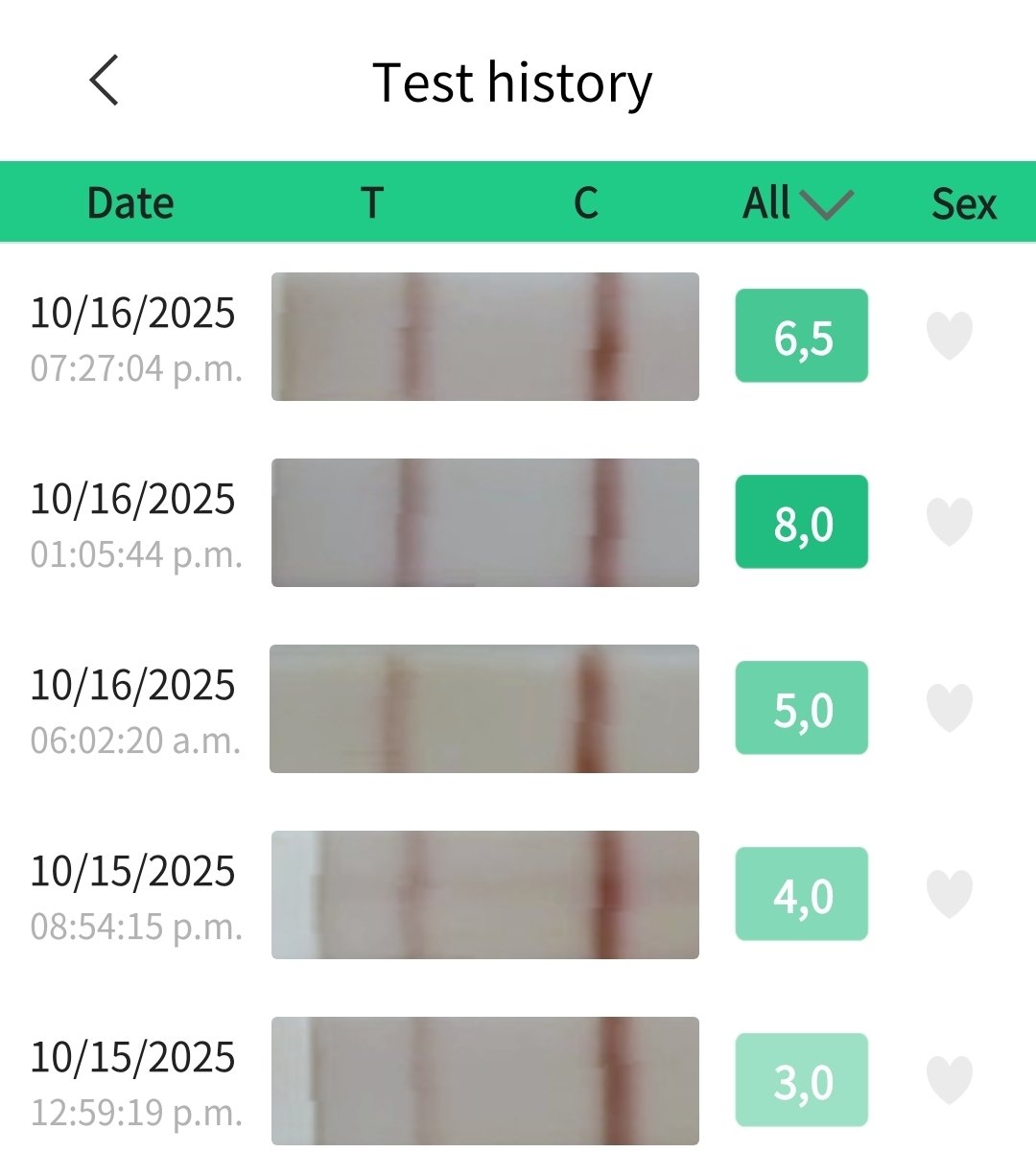Mark the heart for the 06:02:20 a.m. test
This screenshot has height=1176, width=1036.
point(950,708)
